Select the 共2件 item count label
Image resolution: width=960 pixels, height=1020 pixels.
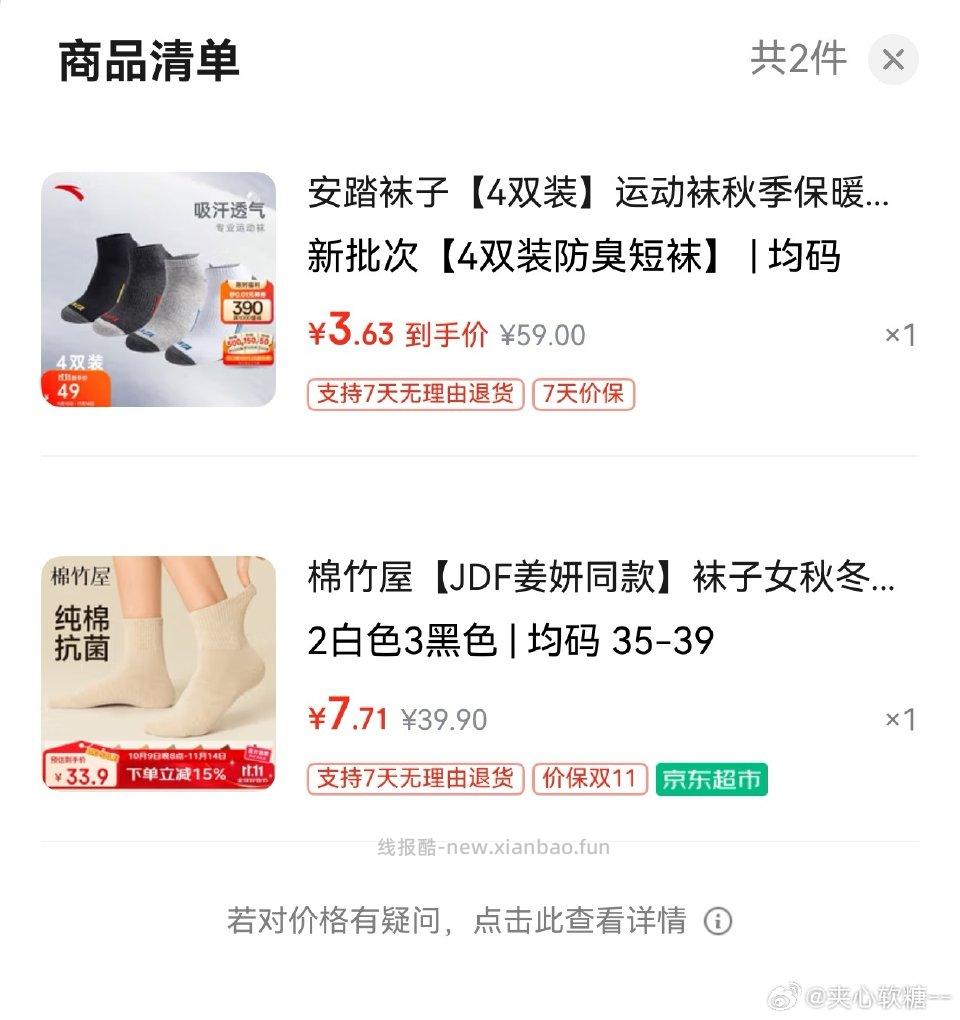pos(797,59)
